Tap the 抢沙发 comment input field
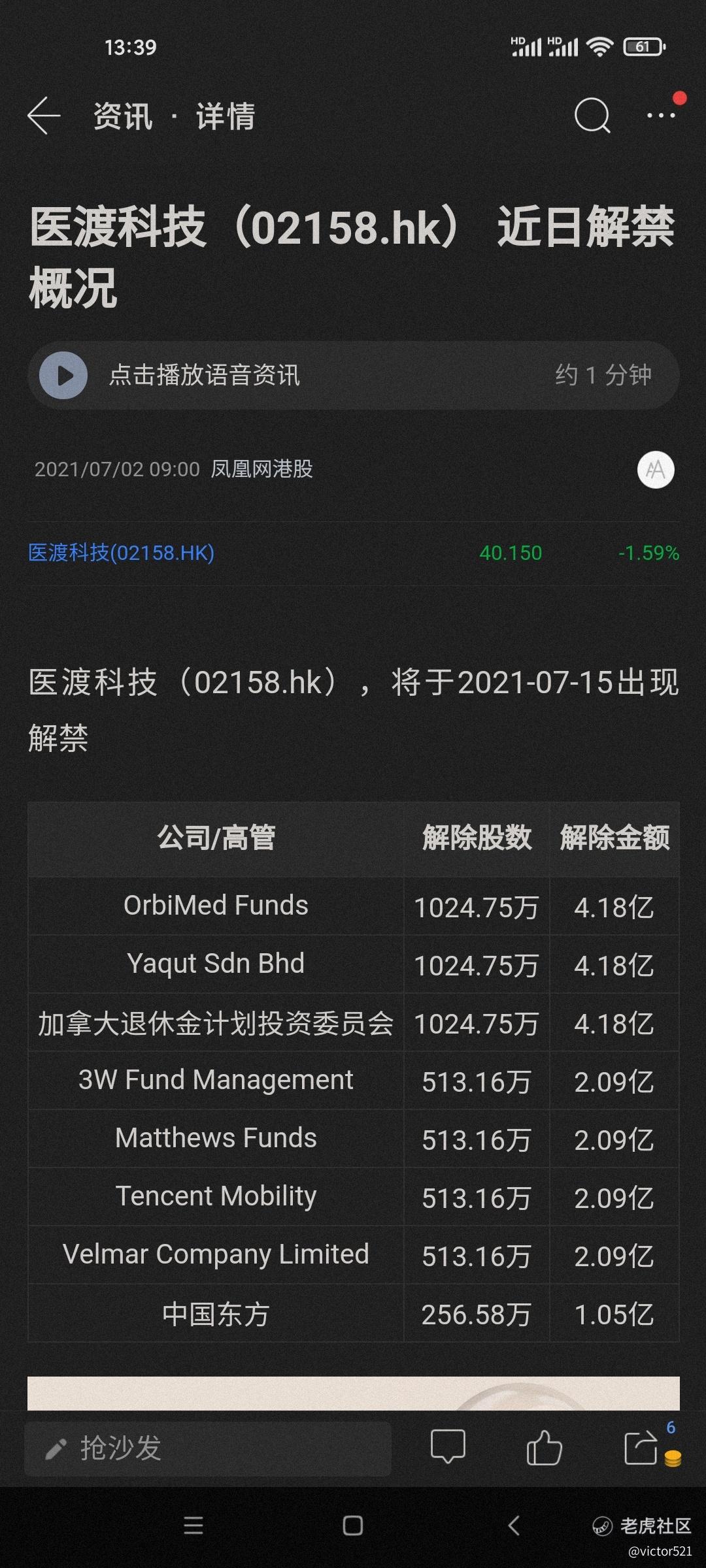 click(x=208, y=1448)
